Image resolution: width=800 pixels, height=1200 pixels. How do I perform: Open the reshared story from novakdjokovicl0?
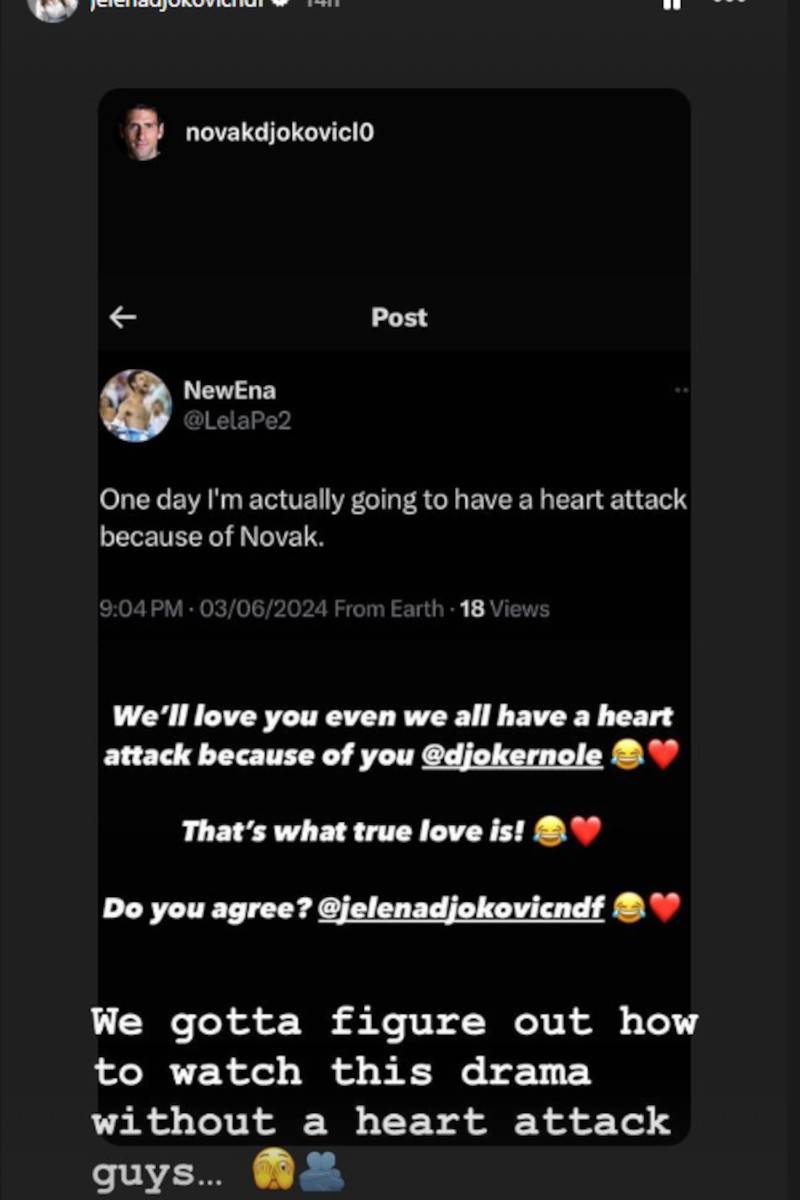(x=279, y=133)
